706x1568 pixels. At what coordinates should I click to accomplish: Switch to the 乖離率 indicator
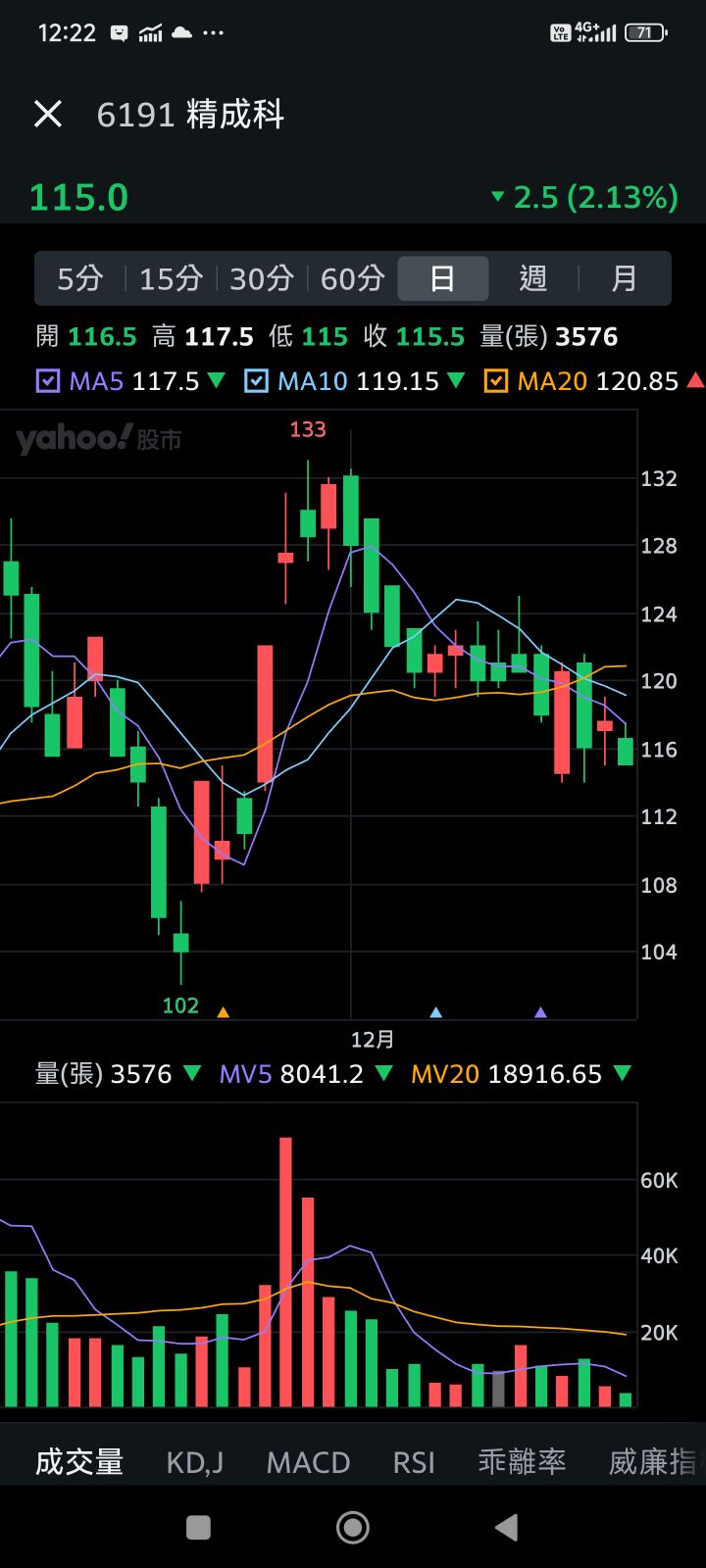pos(522,1462)
